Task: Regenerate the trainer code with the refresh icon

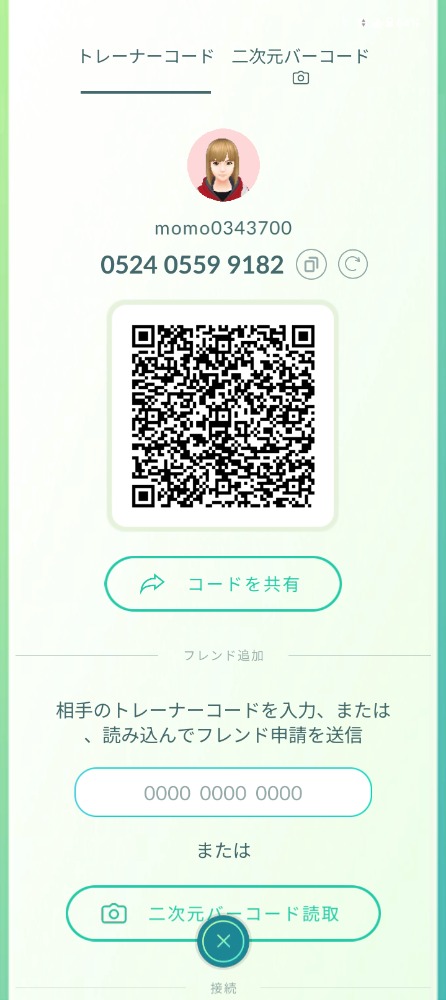Action: (353, 265)
